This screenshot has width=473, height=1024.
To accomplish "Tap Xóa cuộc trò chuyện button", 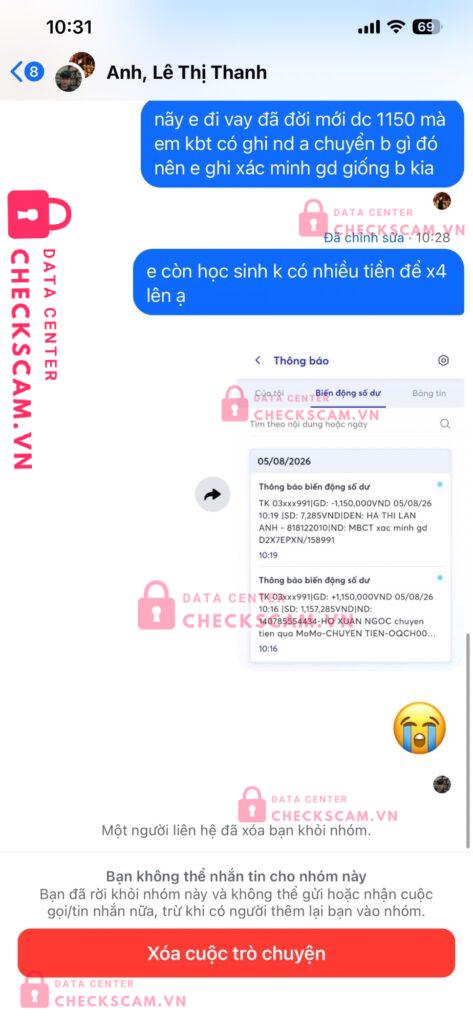I will coord(236,953).
